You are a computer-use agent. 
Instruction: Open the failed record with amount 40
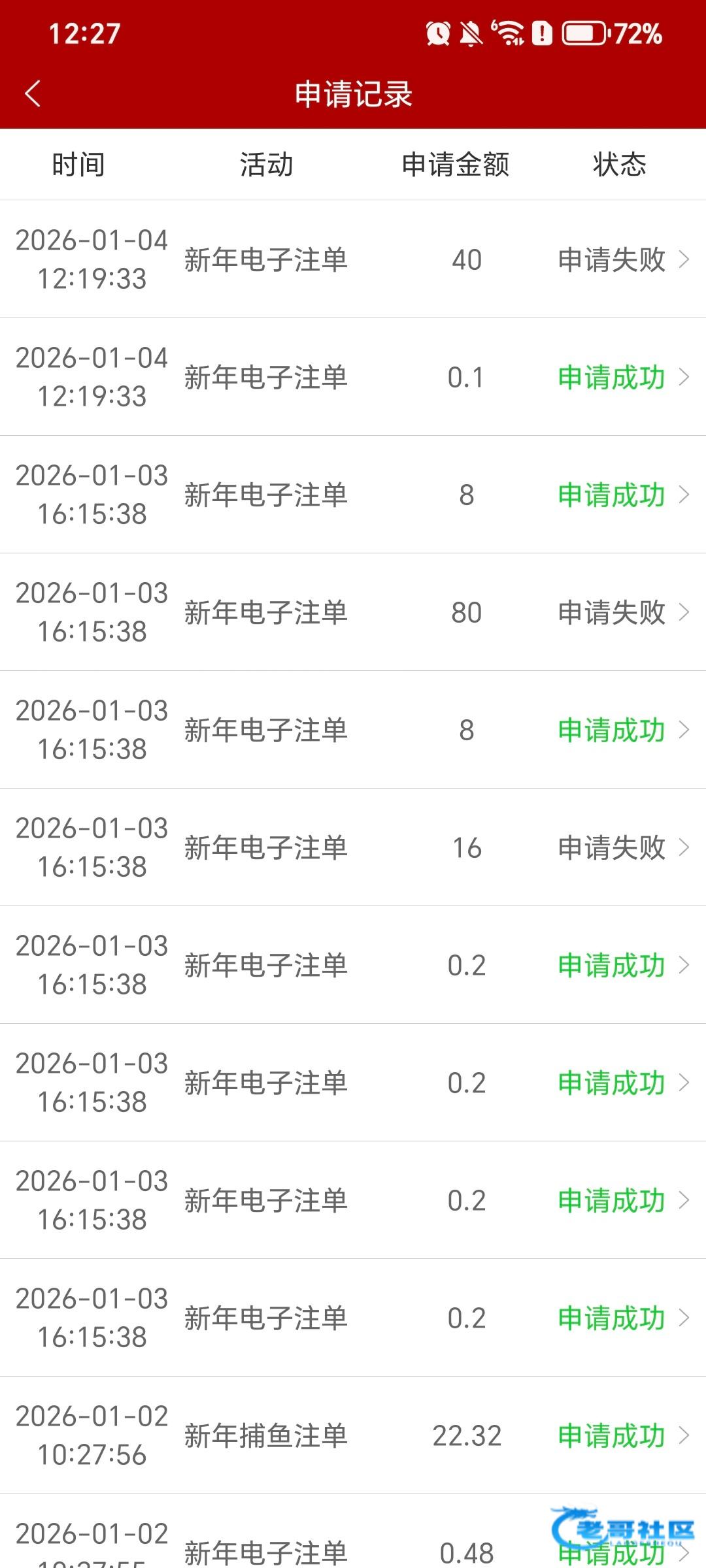[353, 259]
